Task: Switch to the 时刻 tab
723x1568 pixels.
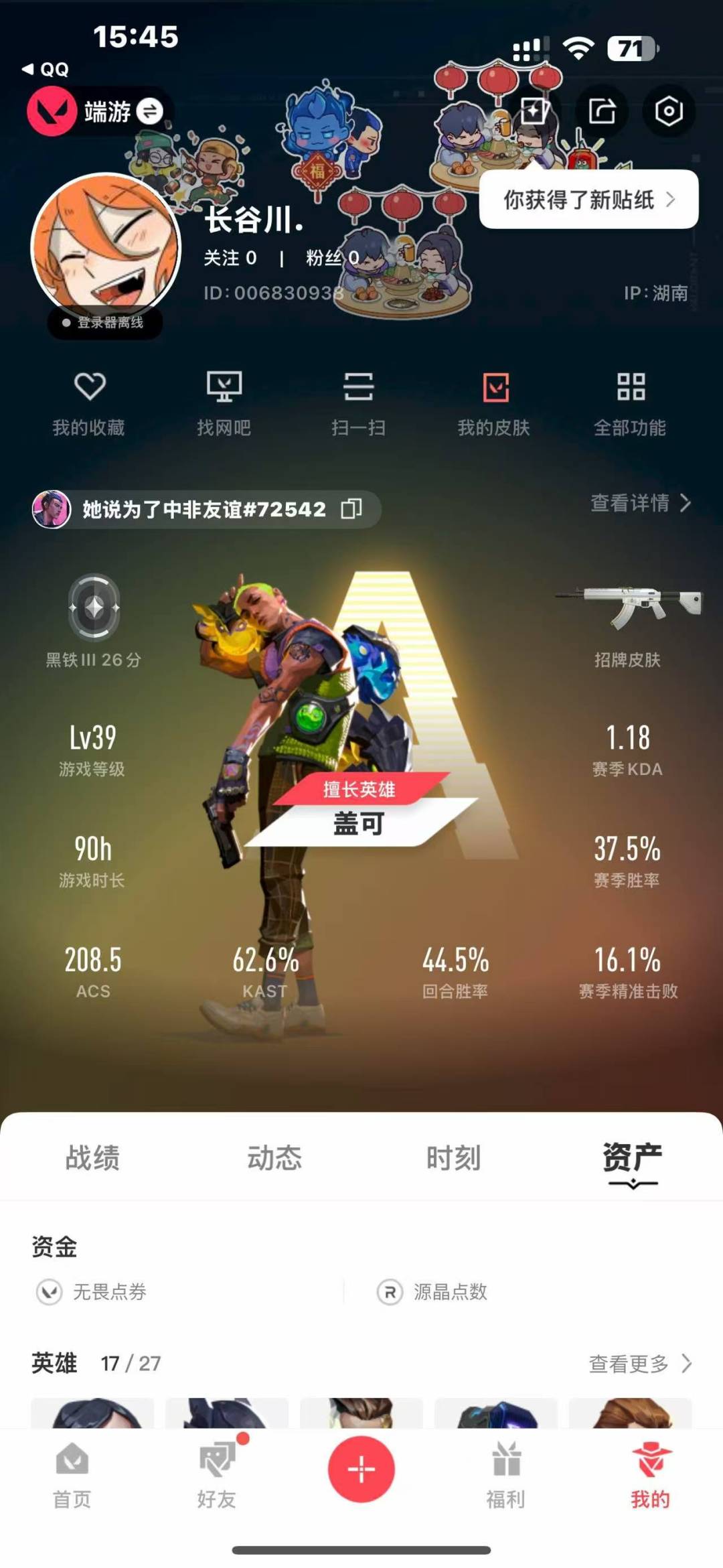Action: pos(453,1158)
